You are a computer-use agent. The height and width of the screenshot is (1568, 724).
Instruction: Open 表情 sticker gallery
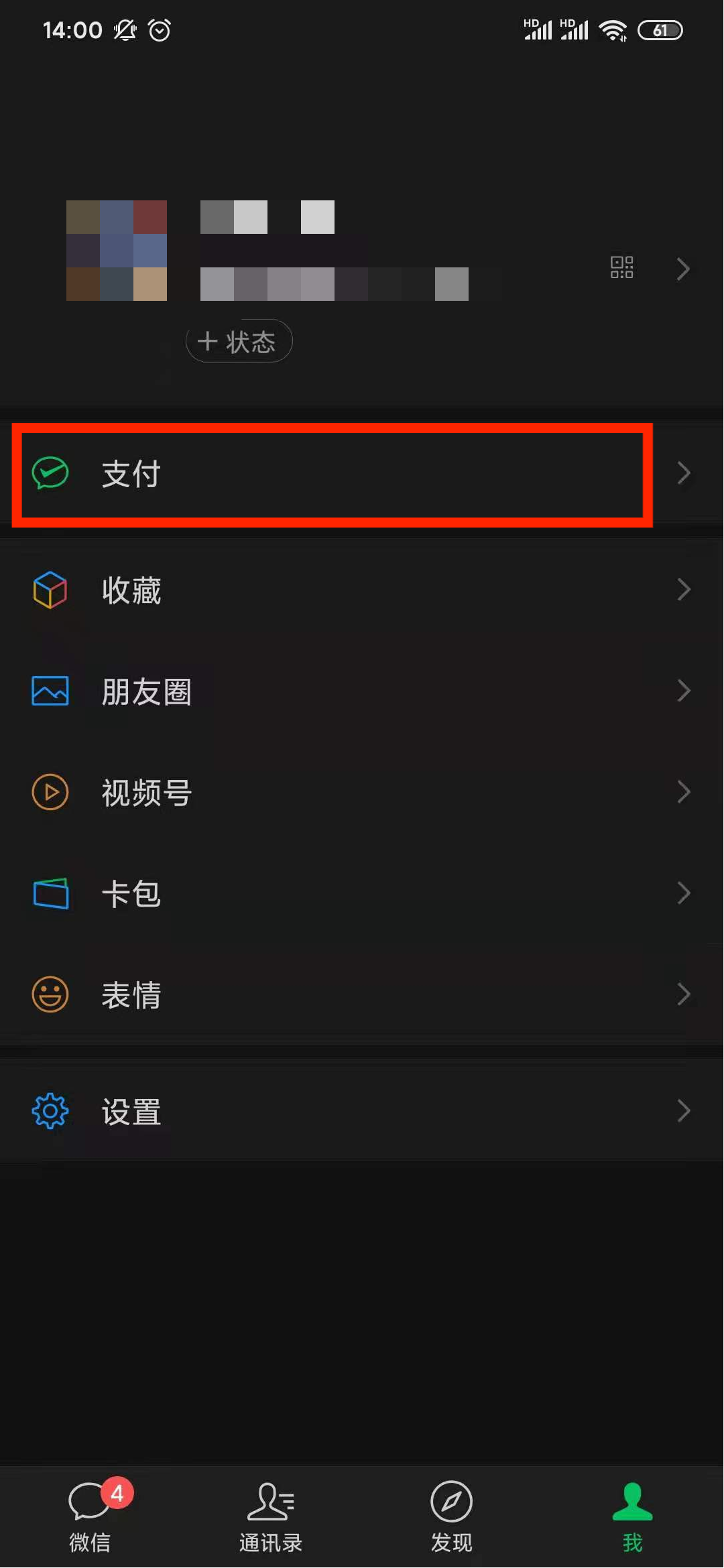(362, 994)
